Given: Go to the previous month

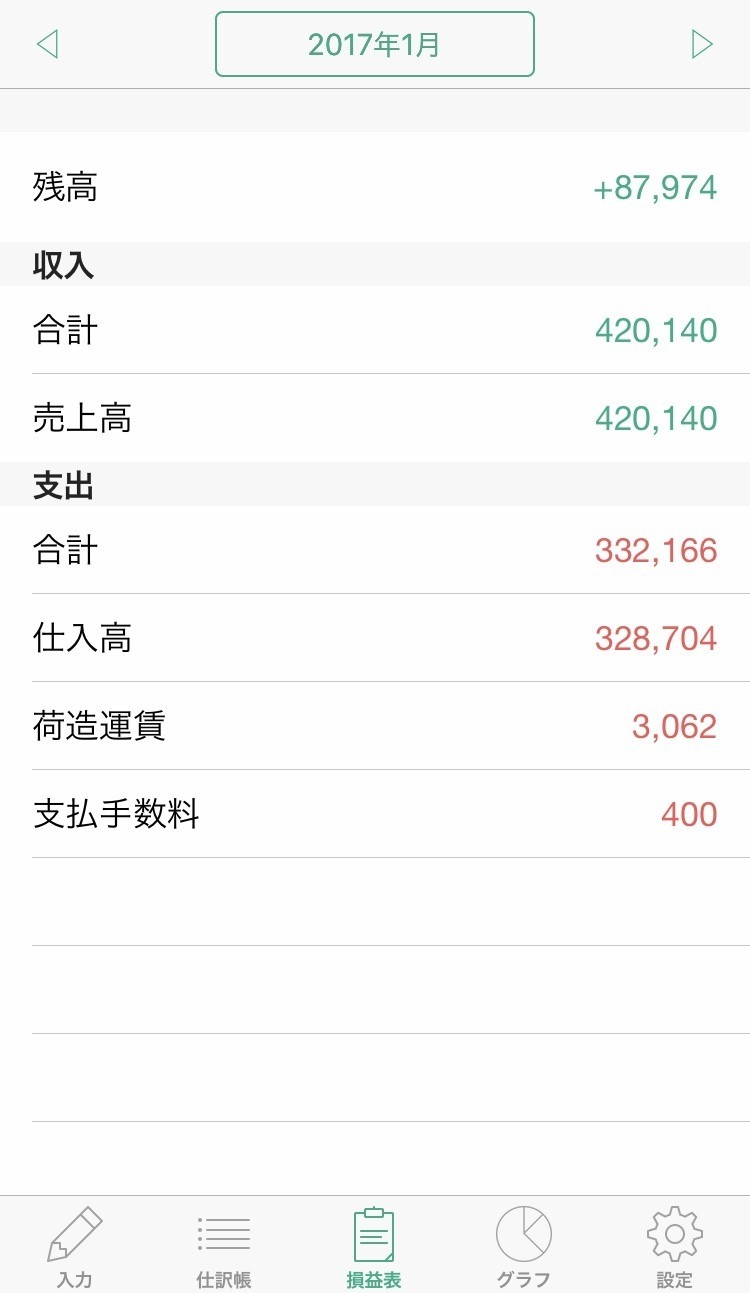Looking at the screenshot, I should (x=47, y=44).
